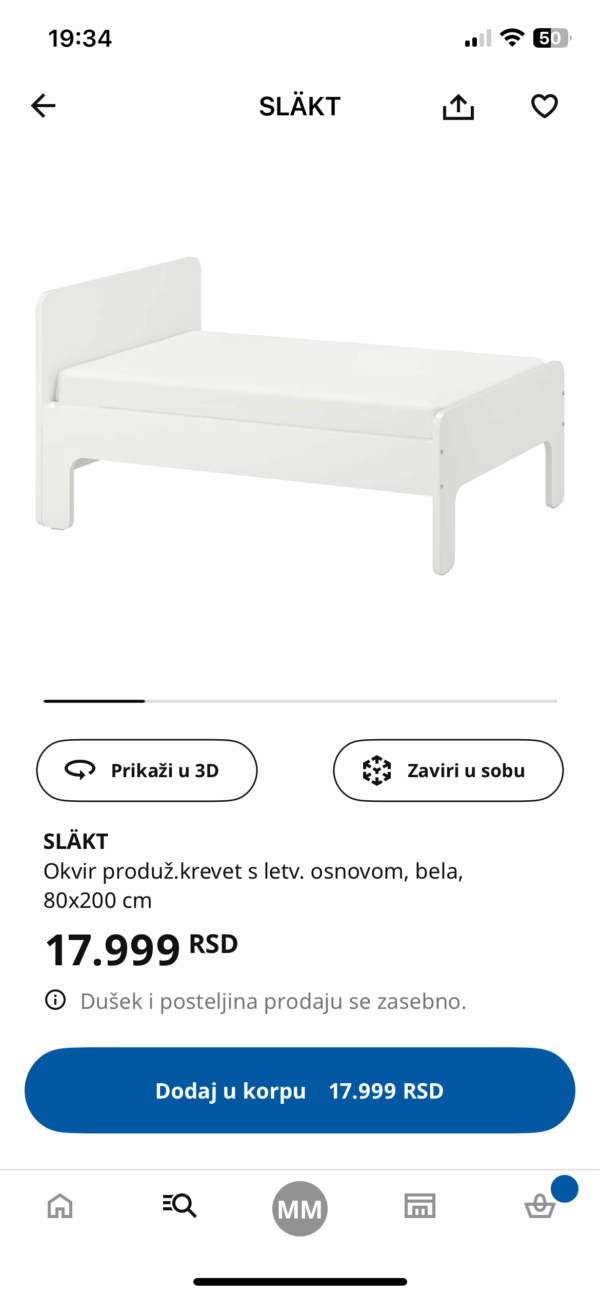Tap Zaviri u sobu button
The height and width of the screenshot is (1298, 600).
click(448, 770)
